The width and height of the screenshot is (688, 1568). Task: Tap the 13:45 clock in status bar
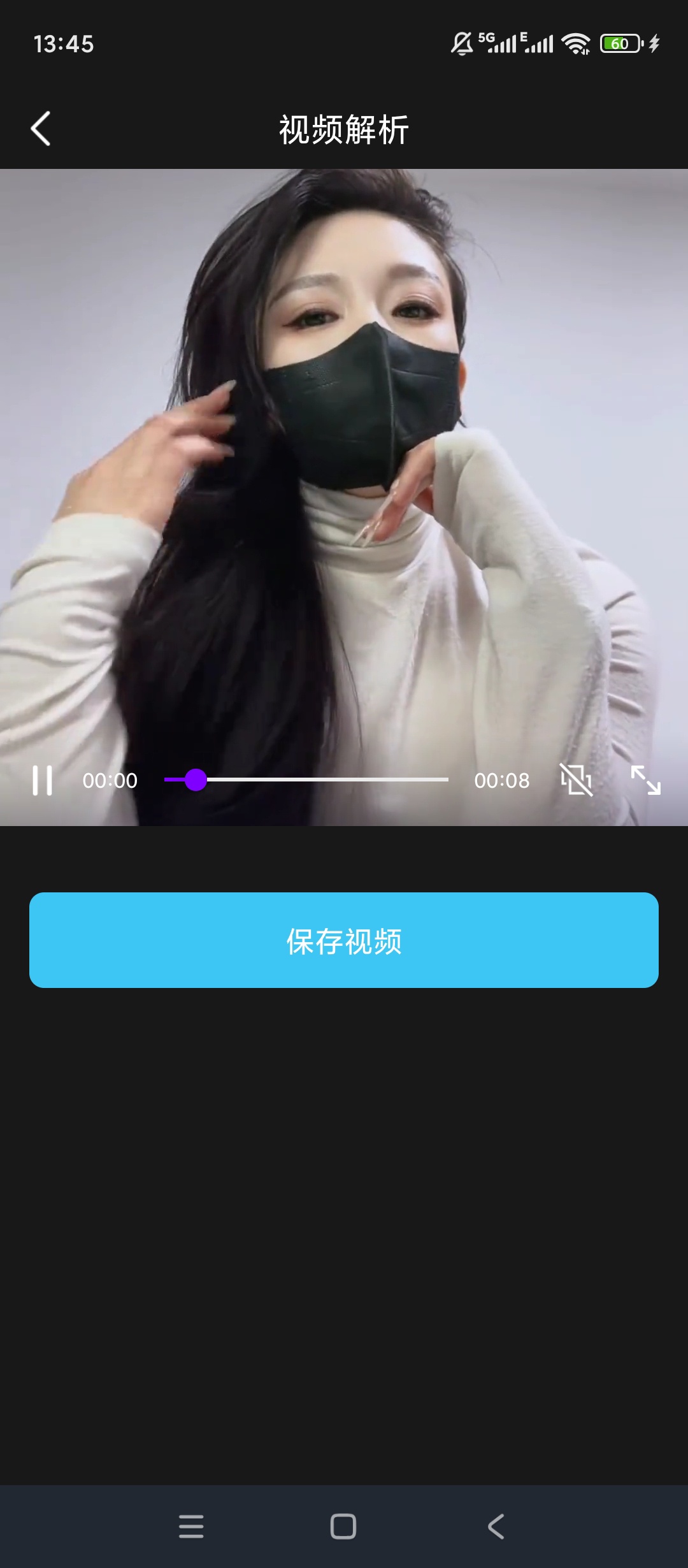pyautogui.click(x=64, y=43)
